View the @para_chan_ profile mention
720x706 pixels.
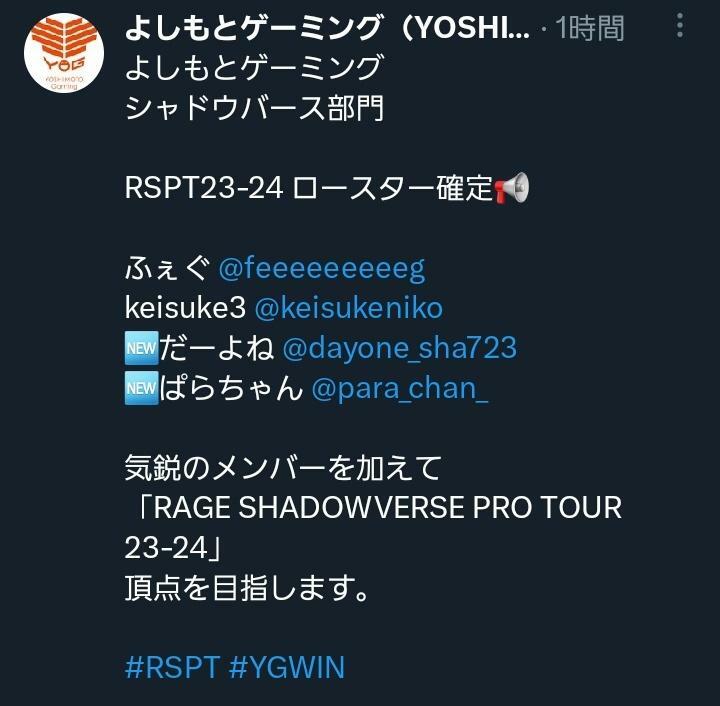pyautogui.click(x=400, y=388)
